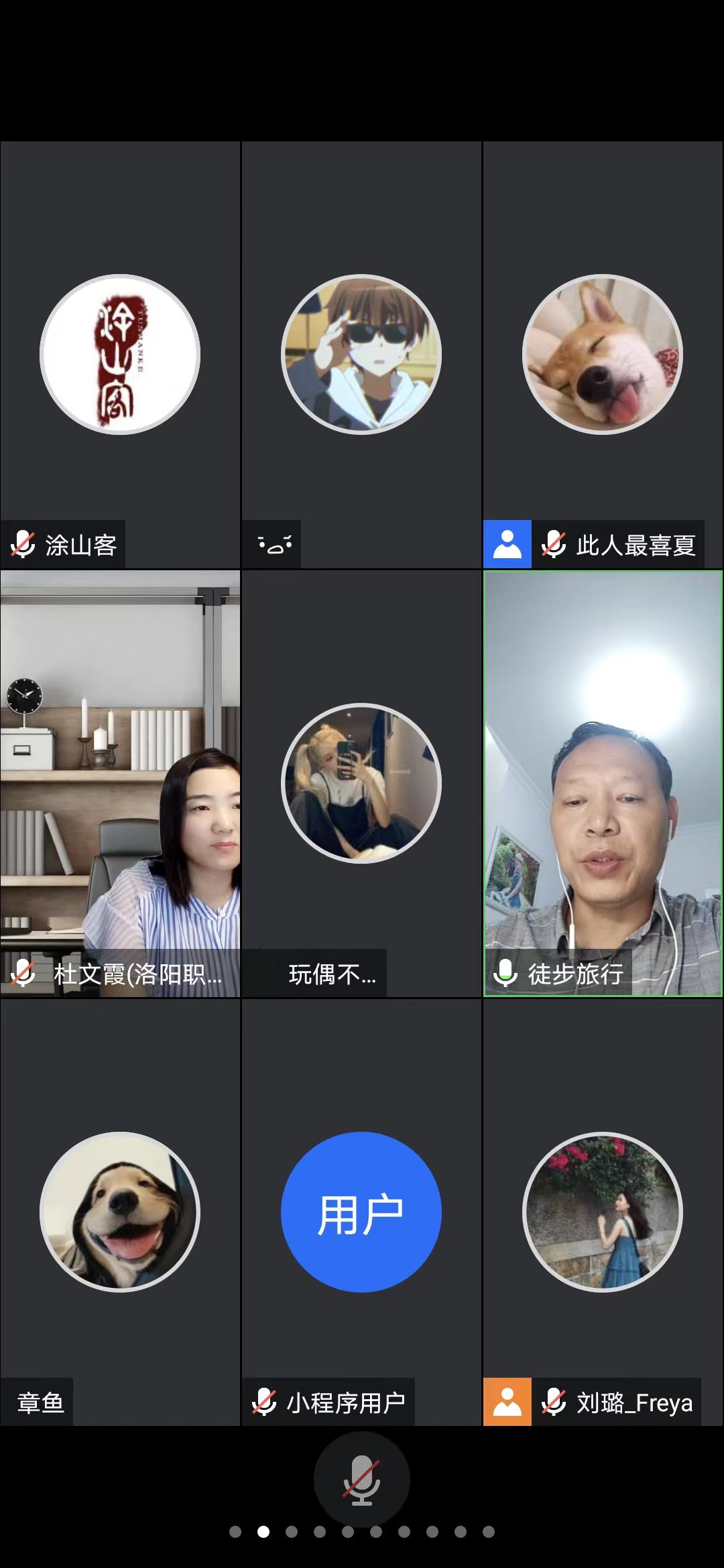Tap 章鱼 participant tile
This screenshot has width=724, height=1568.
(x=120, y=1212)
